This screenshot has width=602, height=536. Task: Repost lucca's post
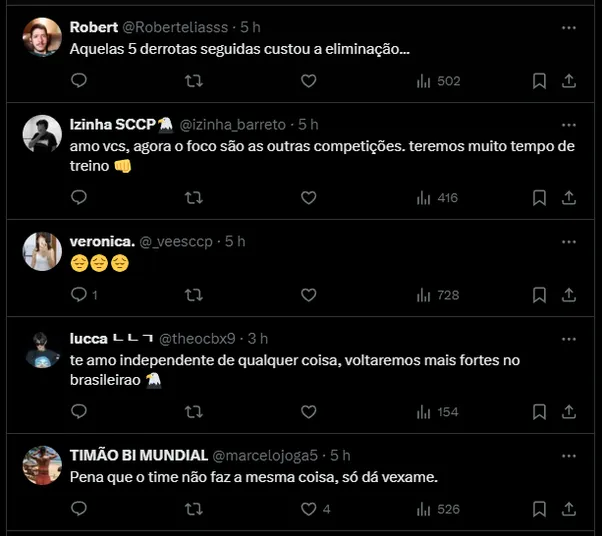(194, 412)
